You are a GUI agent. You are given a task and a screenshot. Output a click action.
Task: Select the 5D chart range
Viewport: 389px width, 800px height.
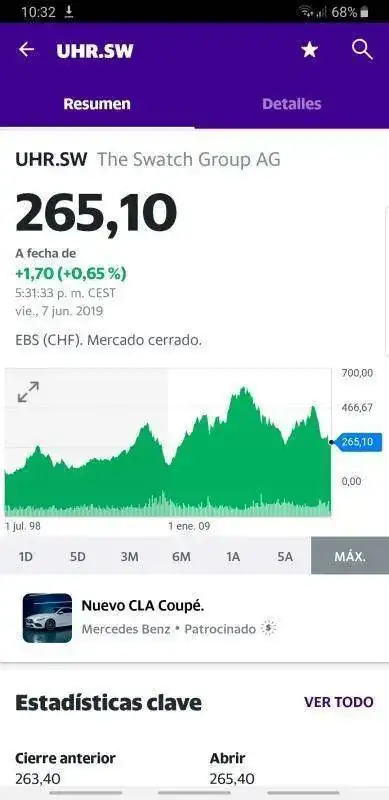(x=78, y=556)
